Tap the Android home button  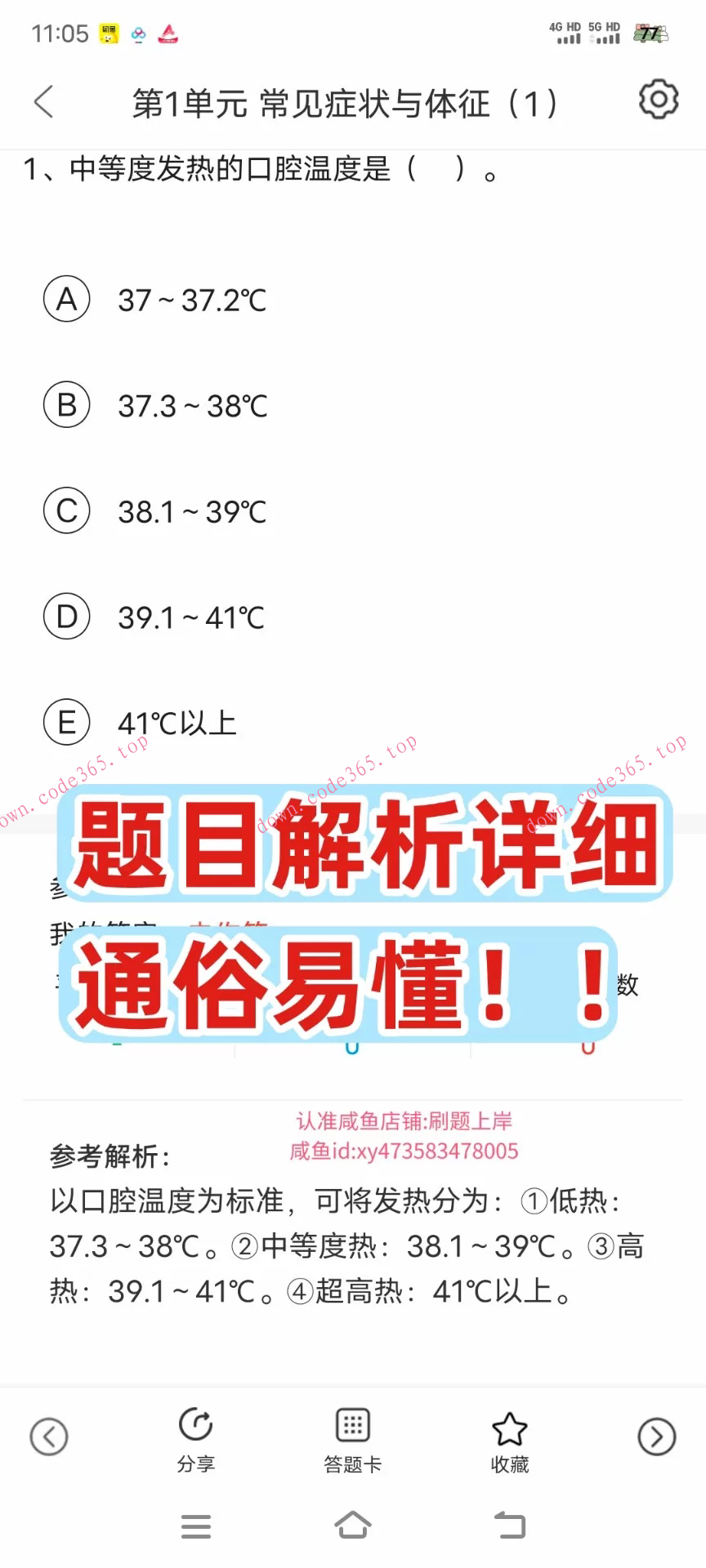point(353,1527)
